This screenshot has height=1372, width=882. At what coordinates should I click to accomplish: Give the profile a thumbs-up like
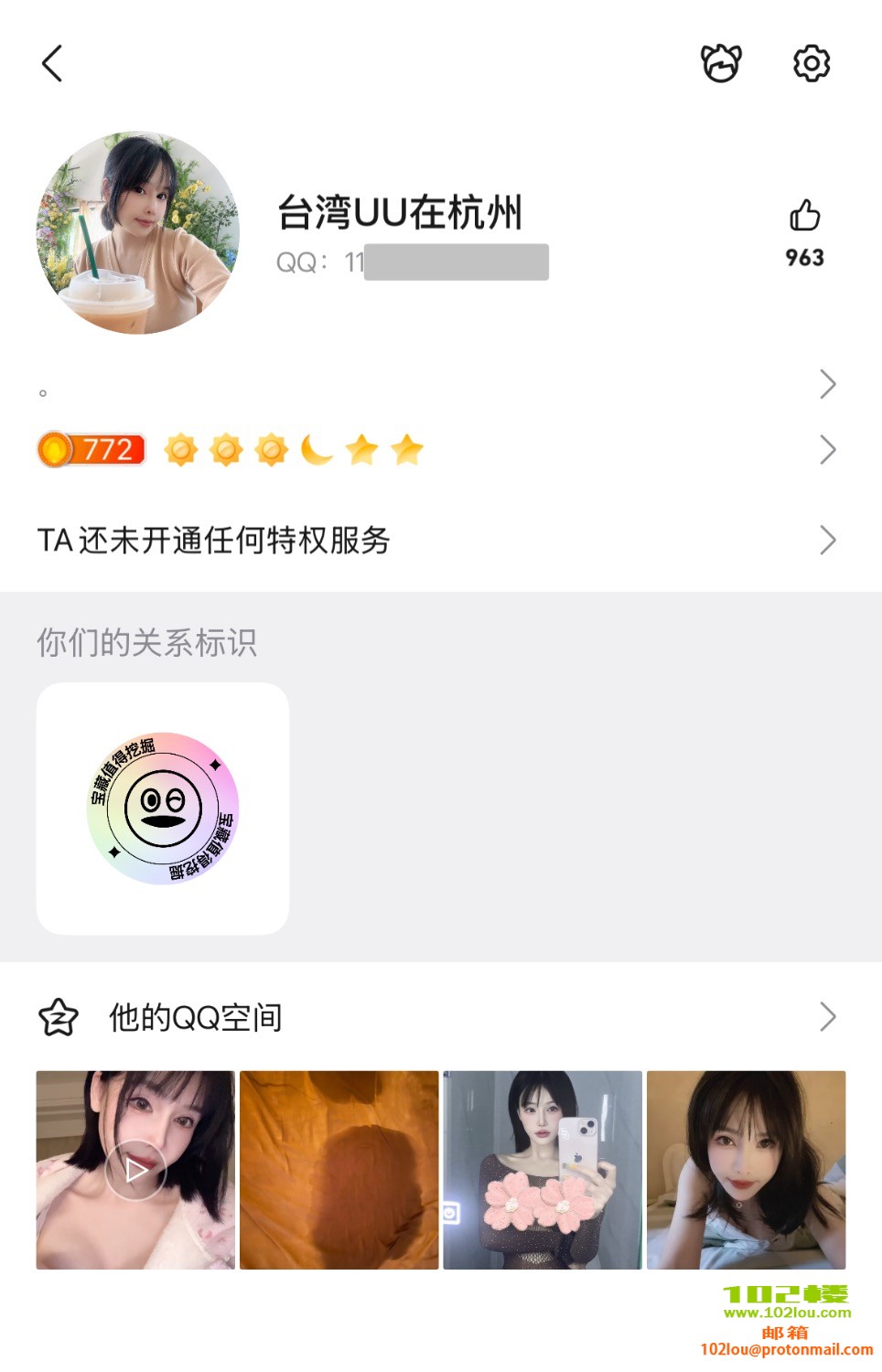pos(805,218)
